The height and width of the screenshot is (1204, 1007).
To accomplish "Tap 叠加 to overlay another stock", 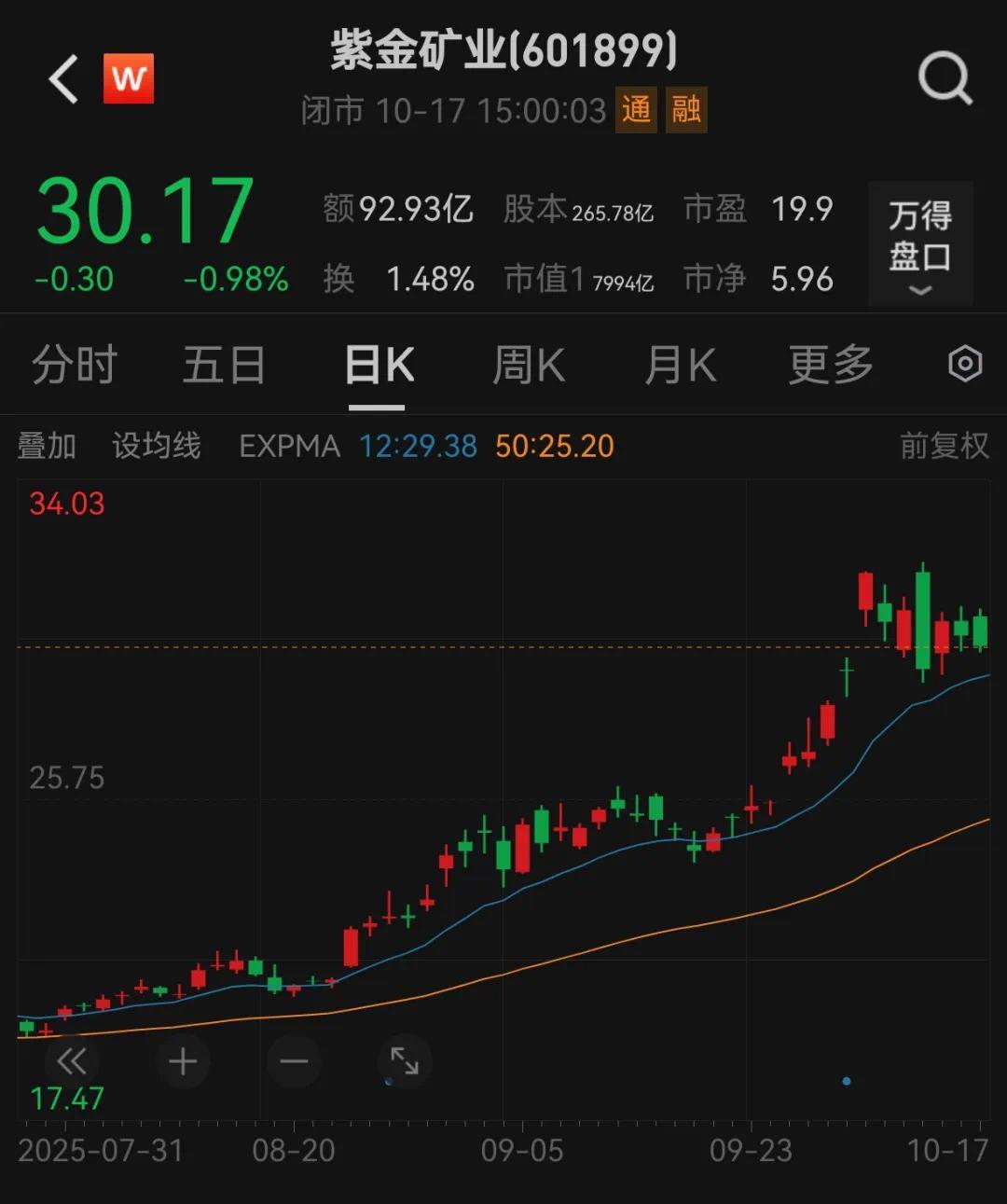I will point(47,446).
